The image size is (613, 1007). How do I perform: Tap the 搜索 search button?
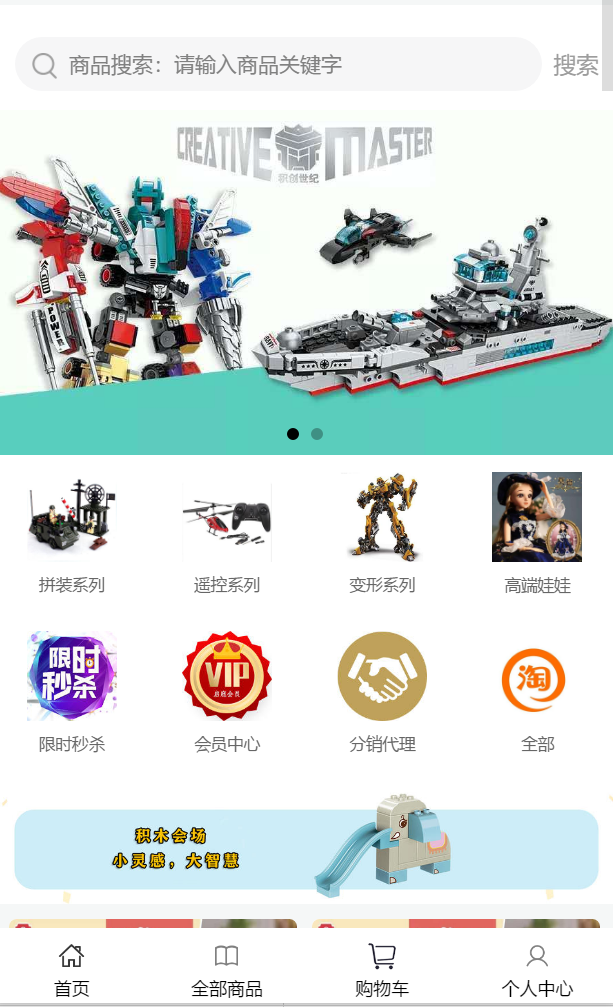tap(576, 65)
